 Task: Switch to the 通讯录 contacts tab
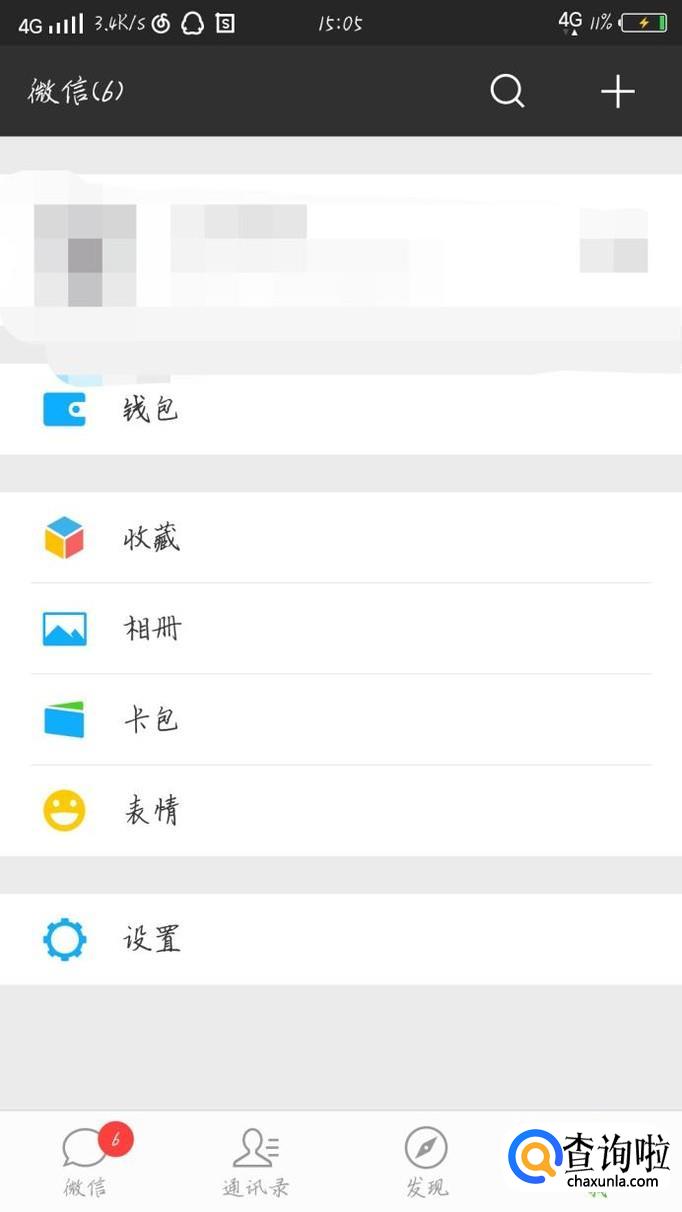point(256,1162)
